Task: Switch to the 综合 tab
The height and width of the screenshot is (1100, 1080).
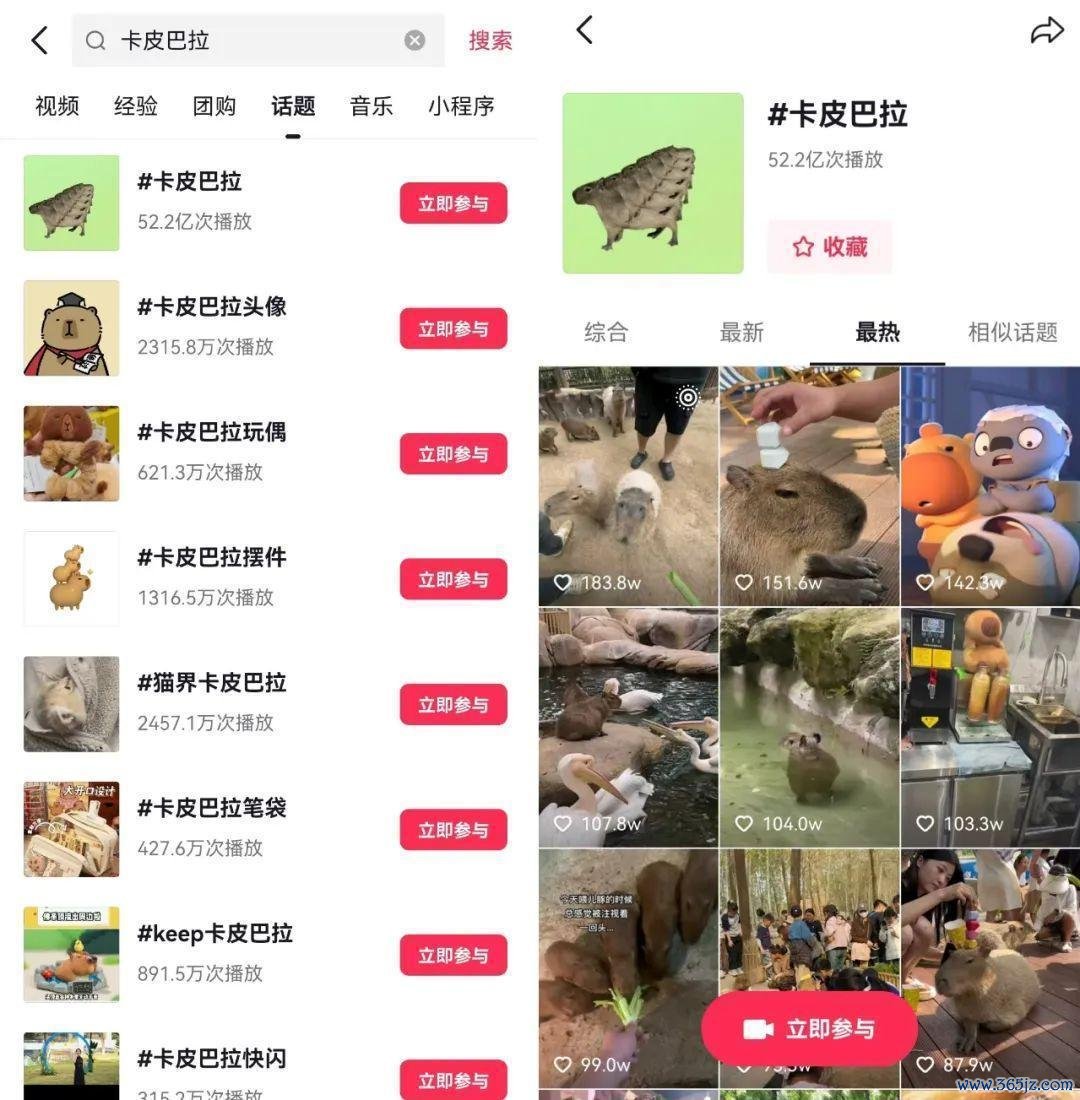Action: pyautogui.click(x=606, y=332)
